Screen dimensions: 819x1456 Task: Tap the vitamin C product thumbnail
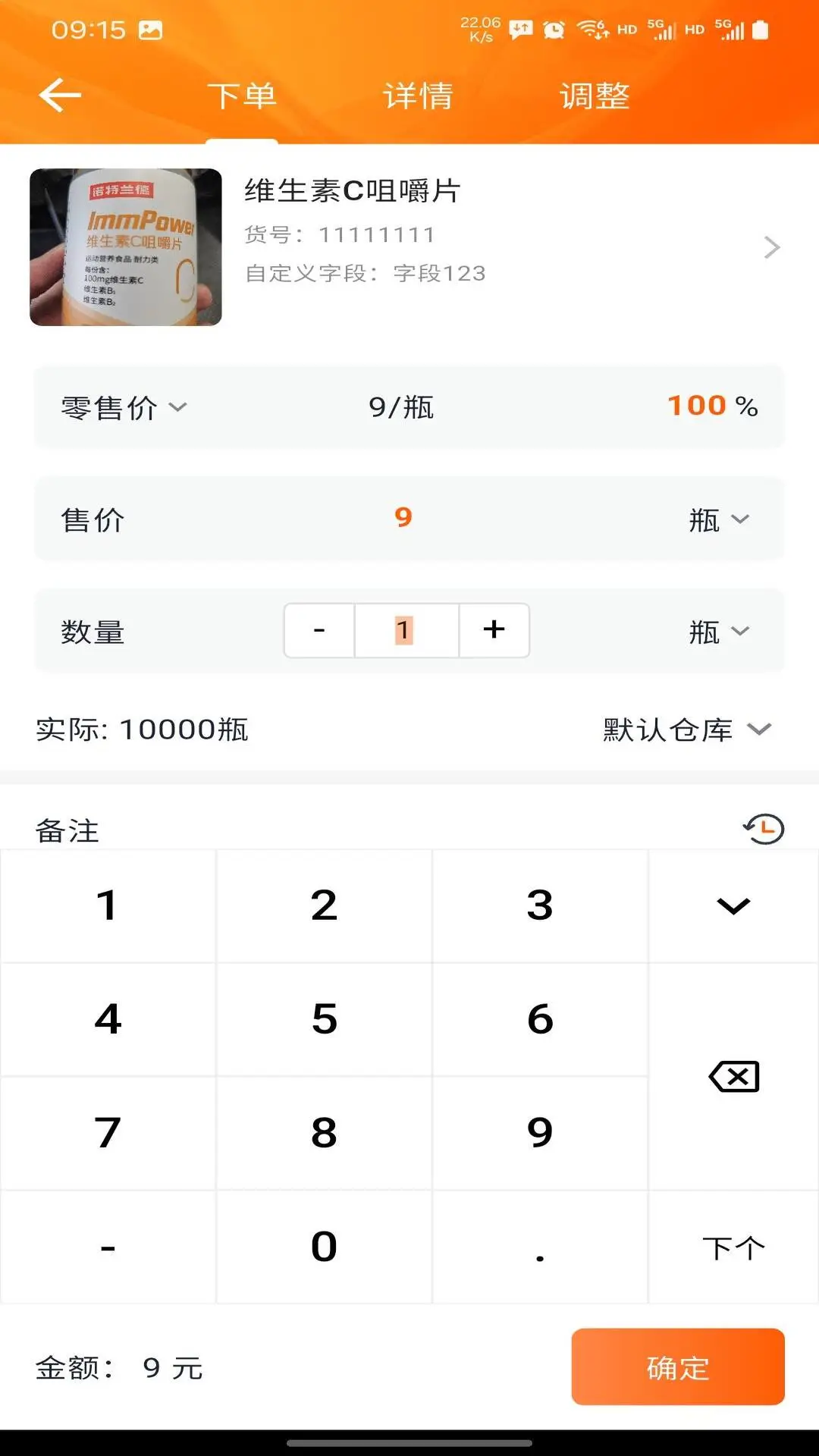tap(124, 246)
